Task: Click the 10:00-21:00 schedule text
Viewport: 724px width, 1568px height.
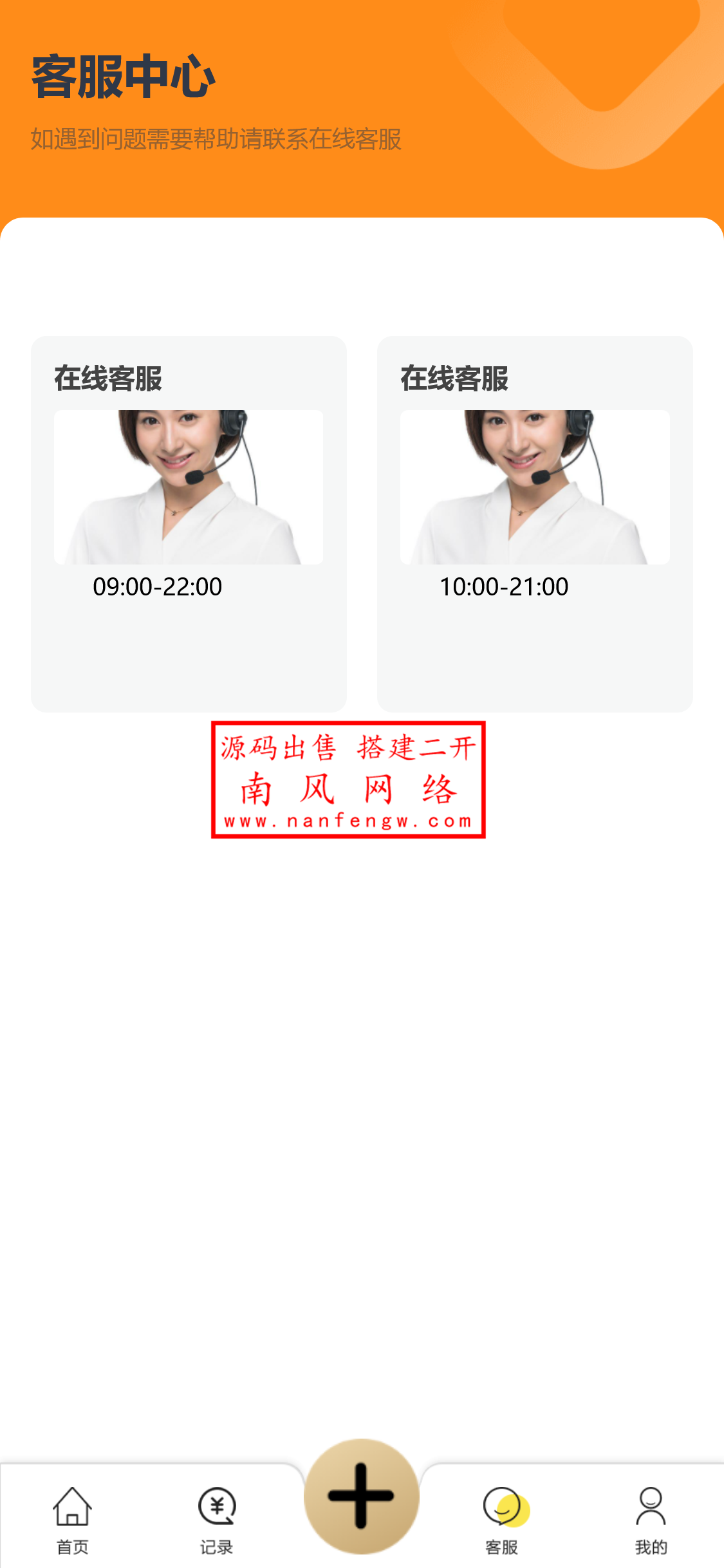Action: click(x=504, y=586)
